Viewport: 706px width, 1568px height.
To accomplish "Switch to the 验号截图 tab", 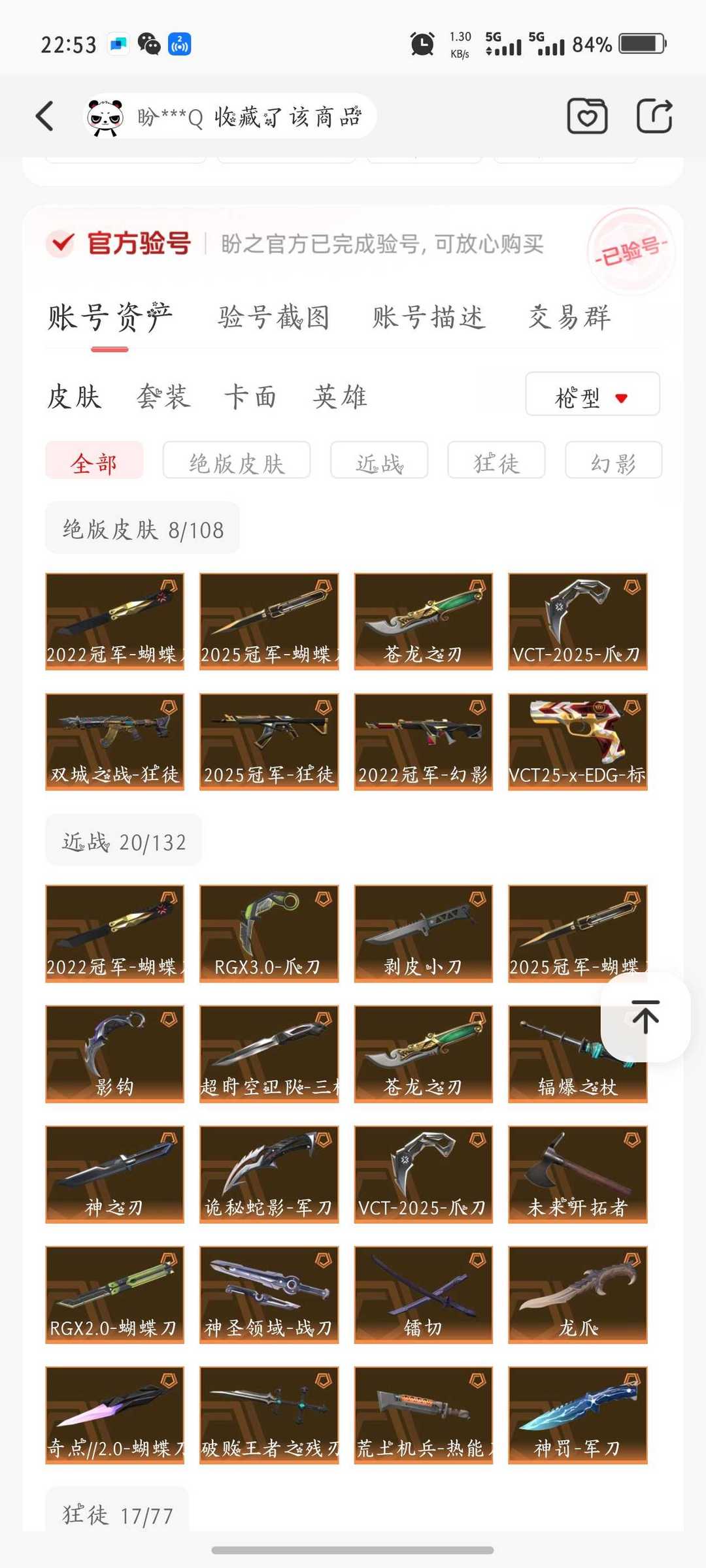I will pos(274,318).
